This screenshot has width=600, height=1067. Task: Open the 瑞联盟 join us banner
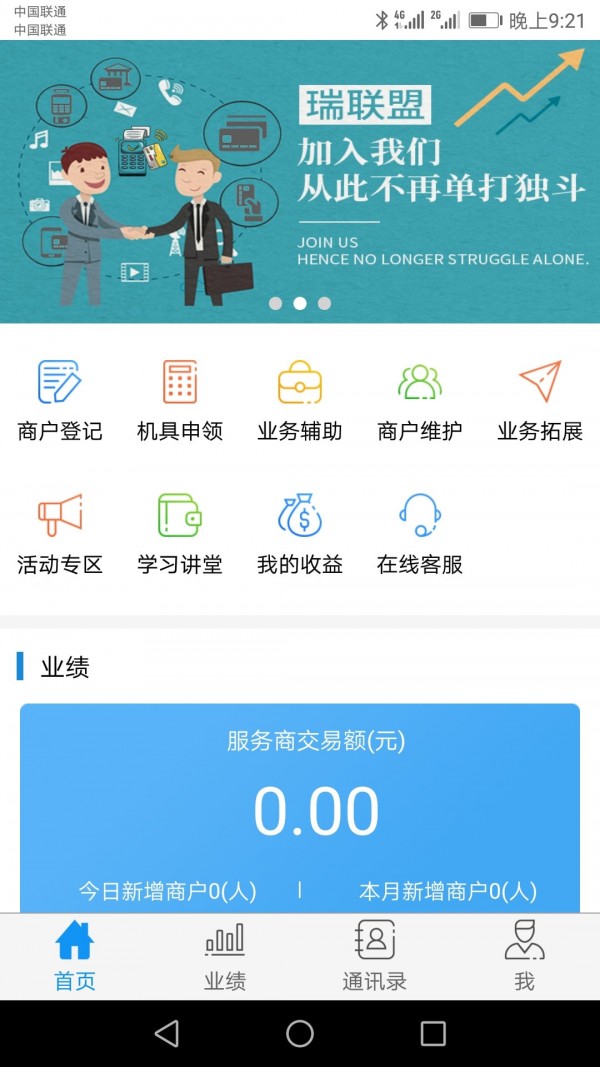click(x=300, y=180)
